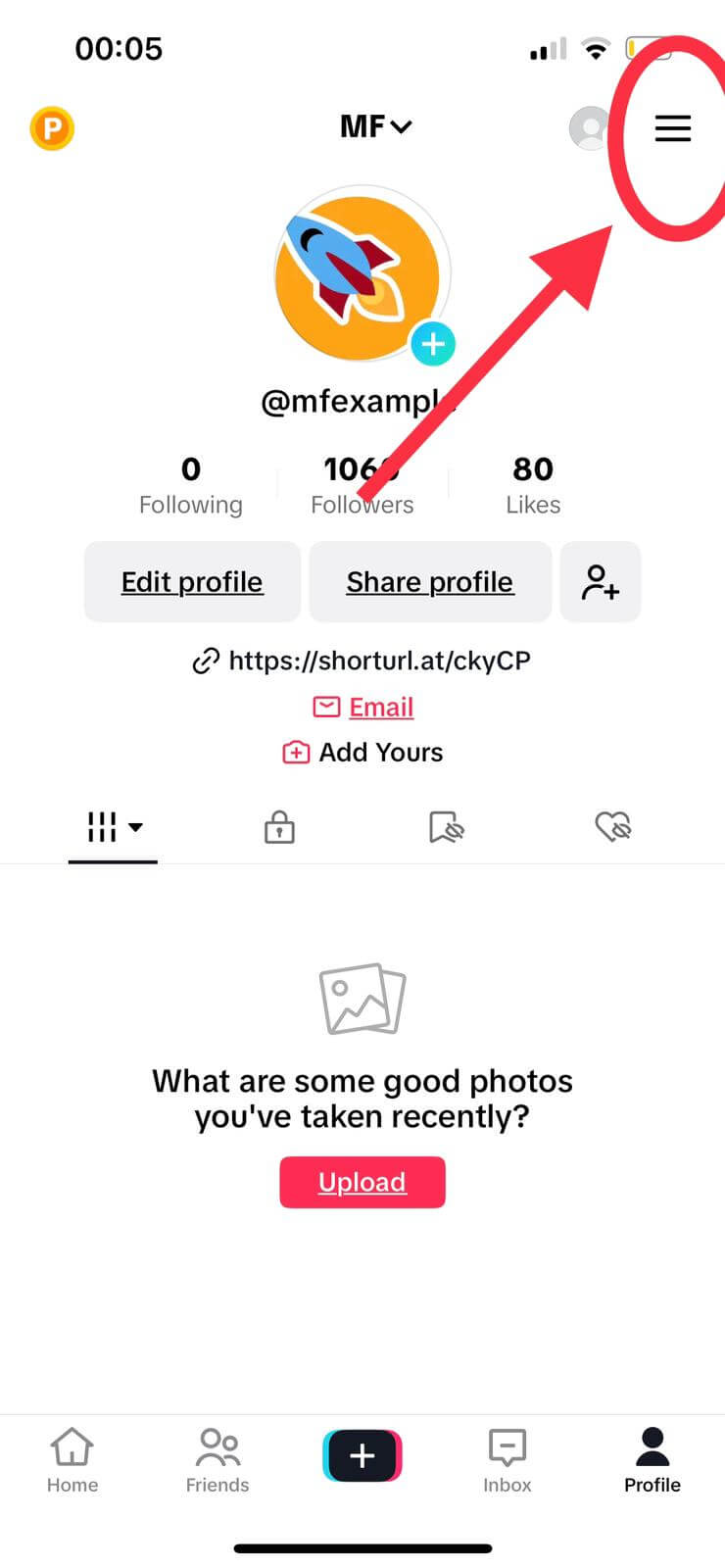Image resolution: width=725 pixels, height=1568 pixels.
Task: Tap the TikTok coin rewards icon top left
Action: [x=52, y=128]
